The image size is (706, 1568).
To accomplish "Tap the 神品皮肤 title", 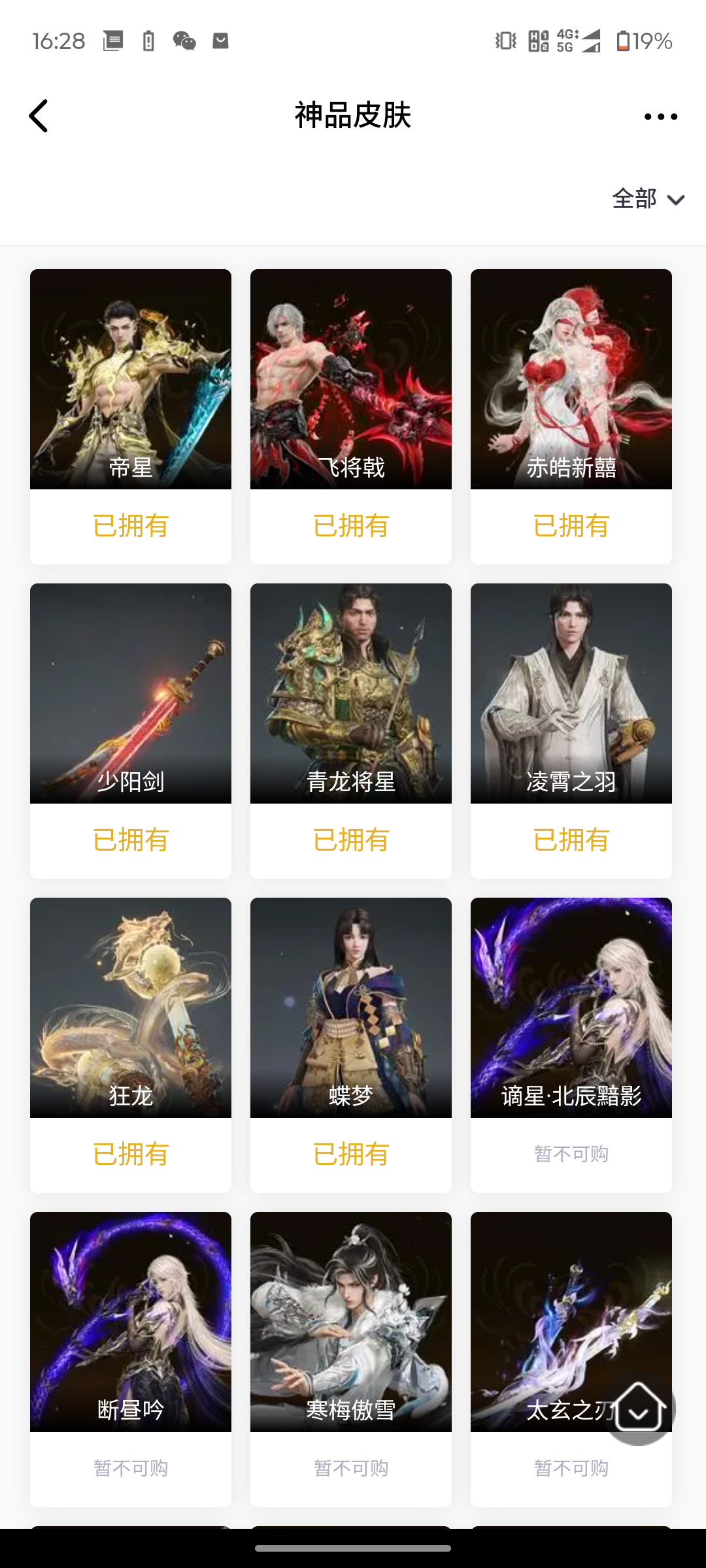I will pos(353,116).
